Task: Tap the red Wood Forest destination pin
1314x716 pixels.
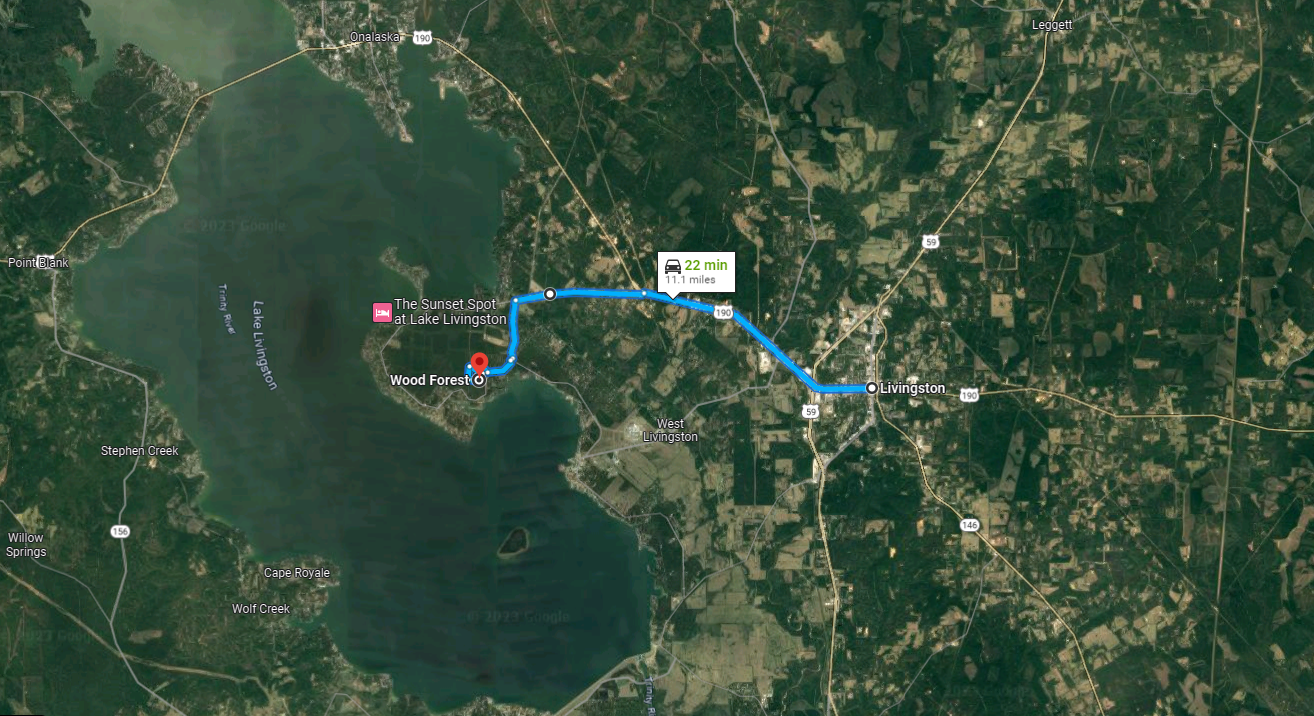Action: (479, 364)
